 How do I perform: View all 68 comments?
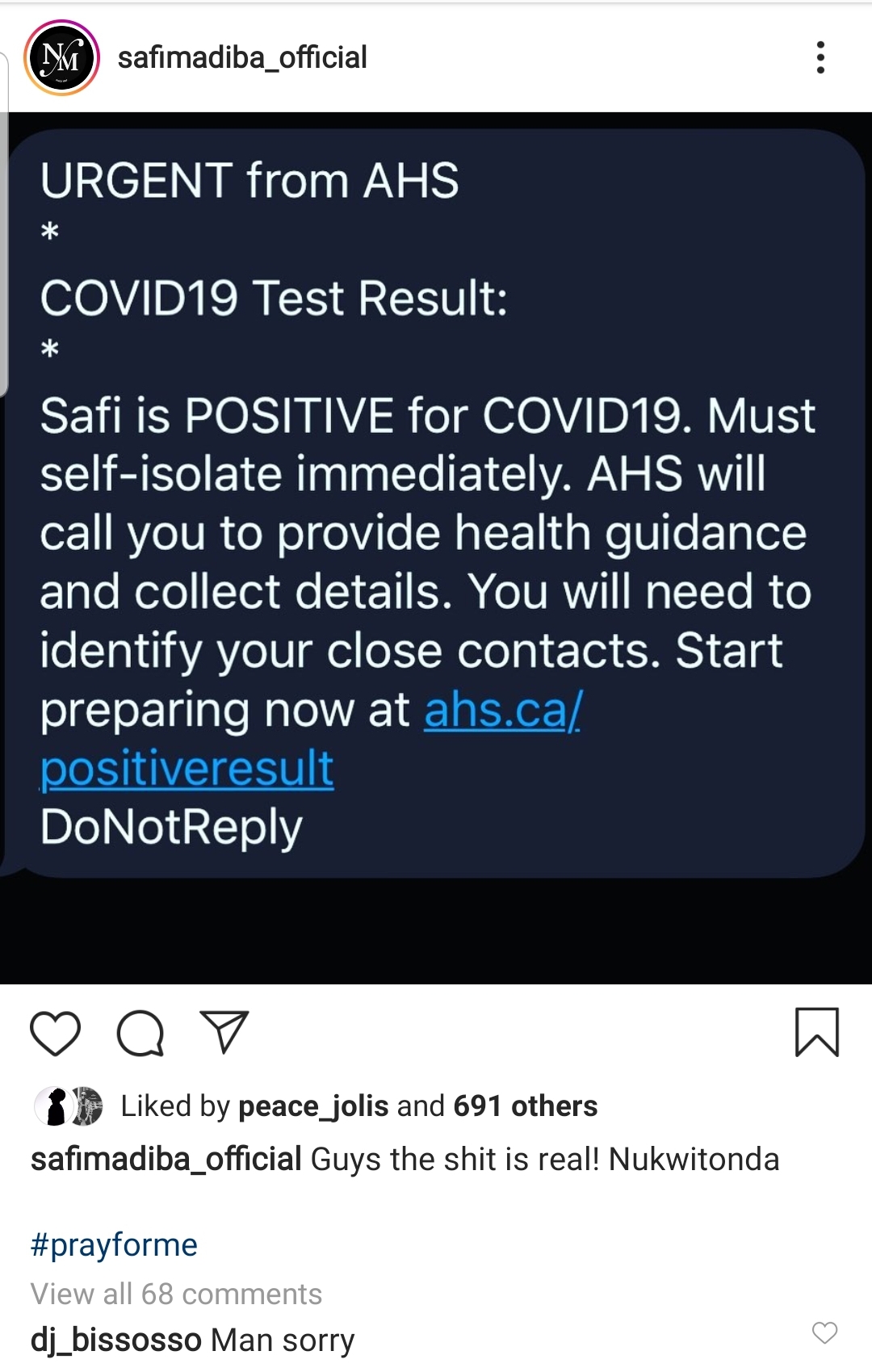[x=176, y=1294]
